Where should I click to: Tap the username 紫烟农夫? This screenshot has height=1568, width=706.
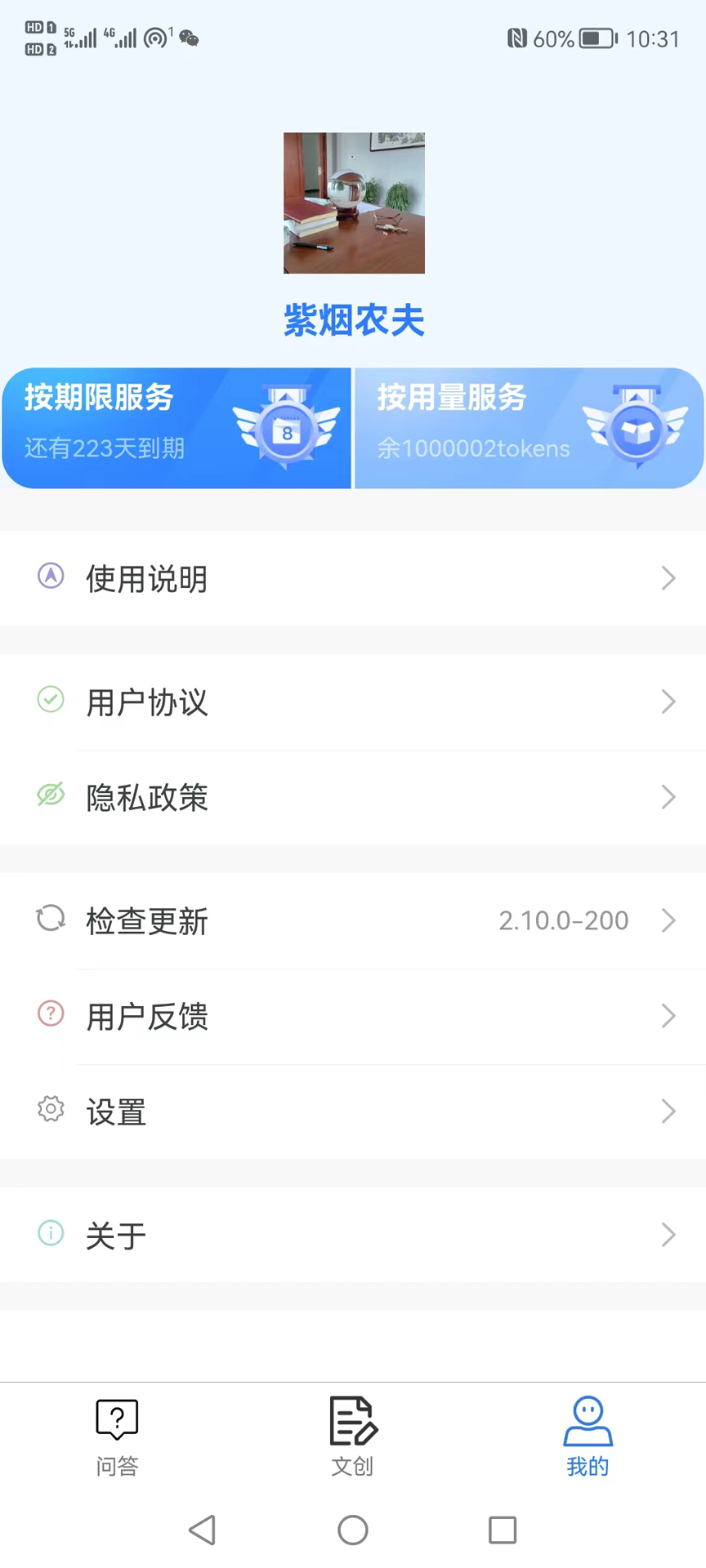click(x=353, y=320)
